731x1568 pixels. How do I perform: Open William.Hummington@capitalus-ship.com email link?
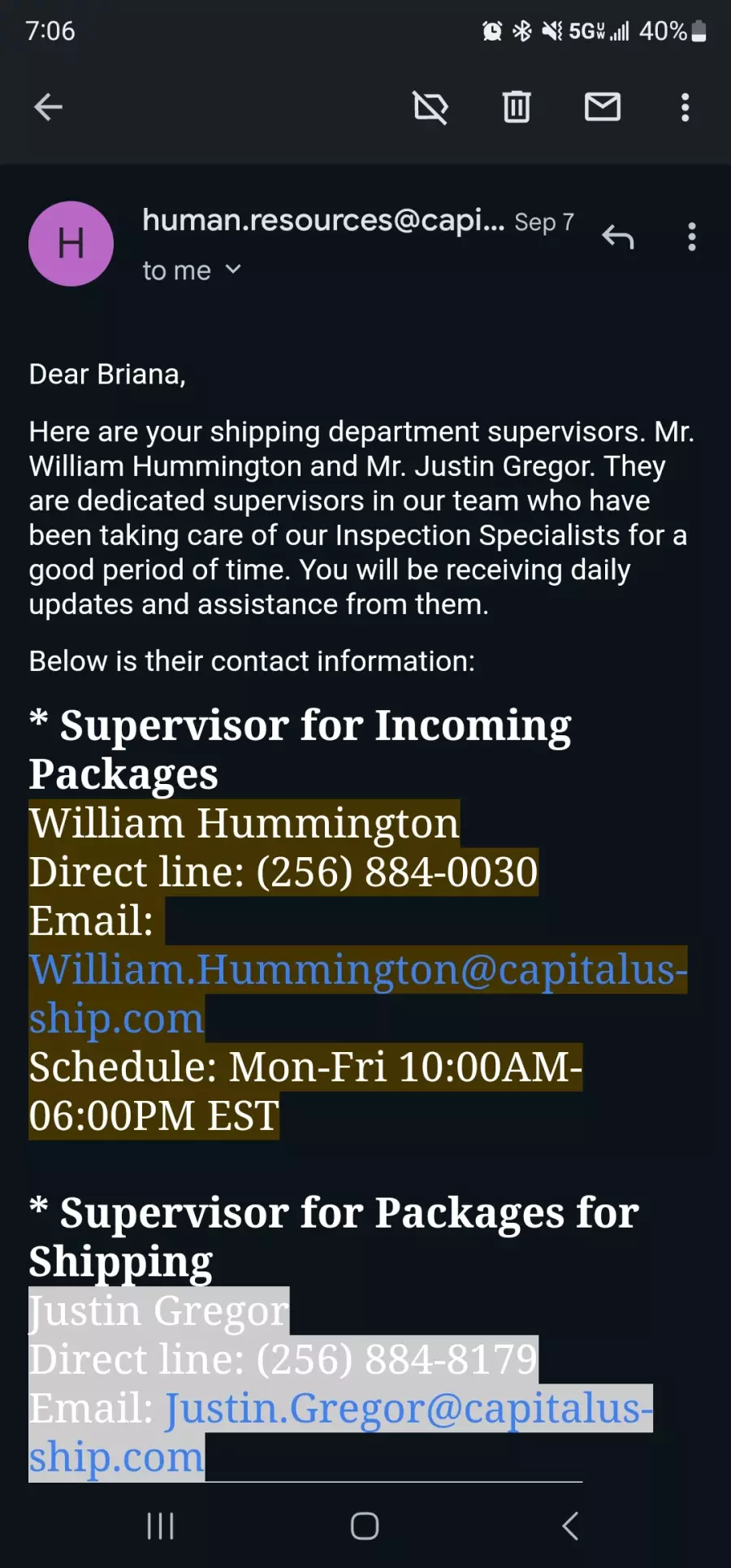pos(357,994)
